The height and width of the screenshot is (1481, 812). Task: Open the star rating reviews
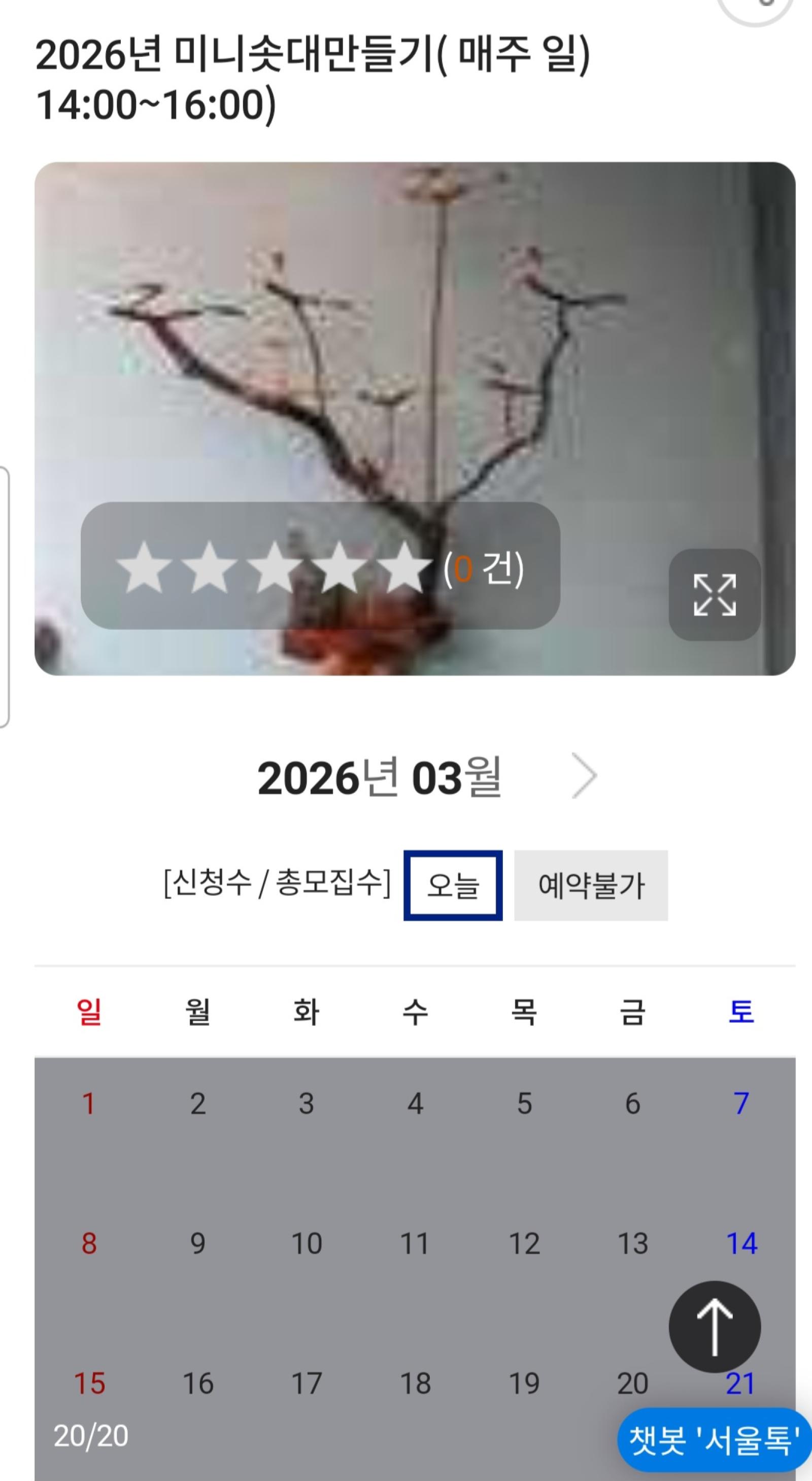tap(320, 566)
